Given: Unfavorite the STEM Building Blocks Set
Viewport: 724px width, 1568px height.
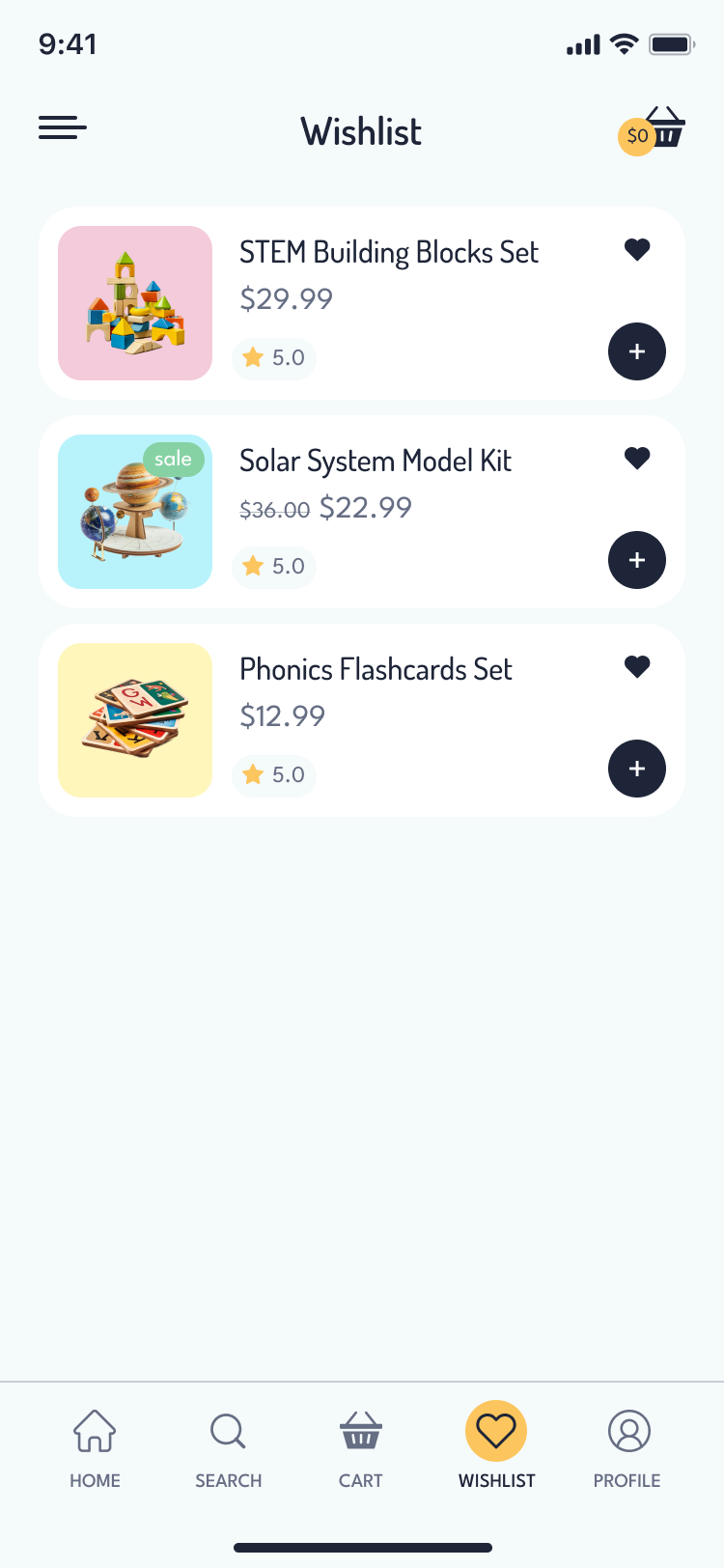Looking at the screenshot, I should pyautogui.click(x=636, y=249).
